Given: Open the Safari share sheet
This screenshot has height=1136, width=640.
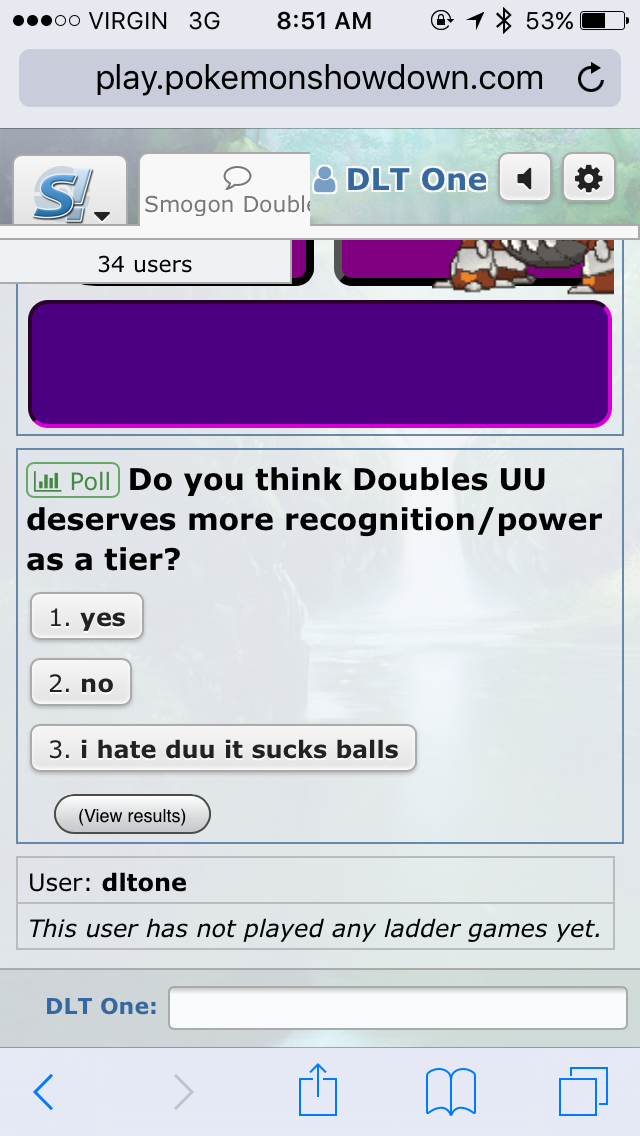Looking at the screenshot, I should (x=318, y=1089).
